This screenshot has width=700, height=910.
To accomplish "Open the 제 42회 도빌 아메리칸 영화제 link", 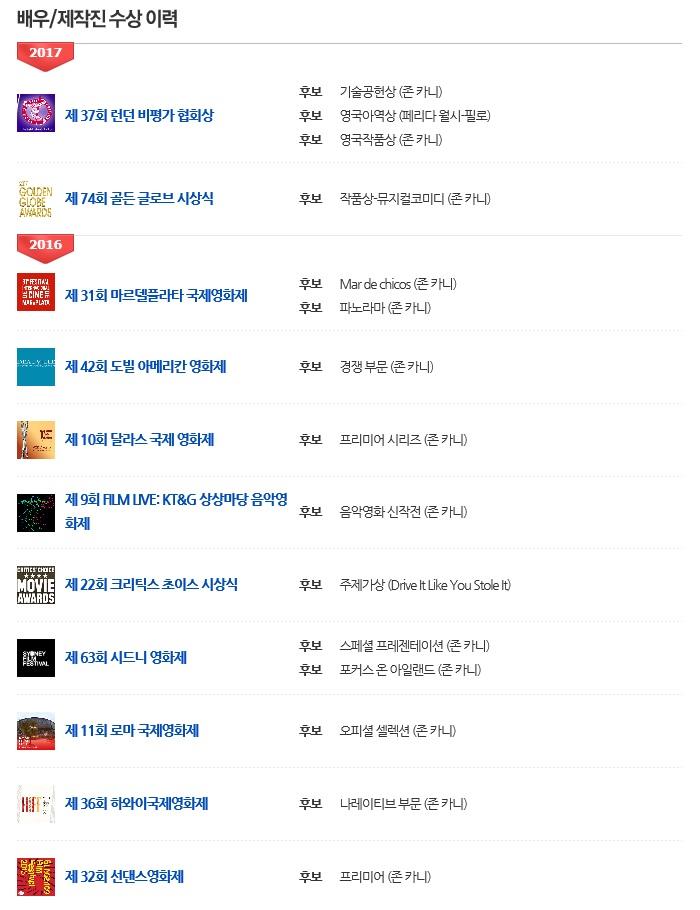I will pyautogui.click(x=145, y=366).
